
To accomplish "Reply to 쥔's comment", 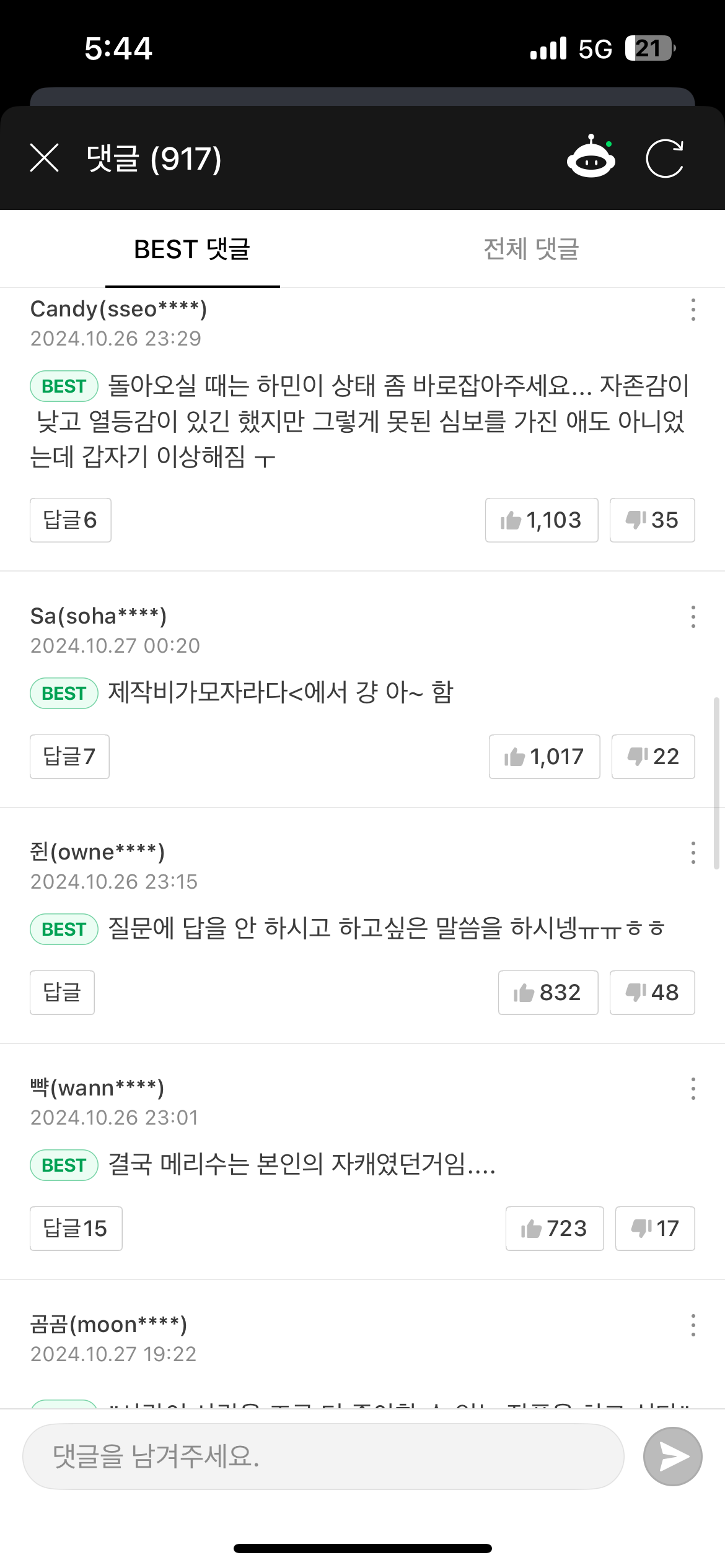I will (62, 993).
